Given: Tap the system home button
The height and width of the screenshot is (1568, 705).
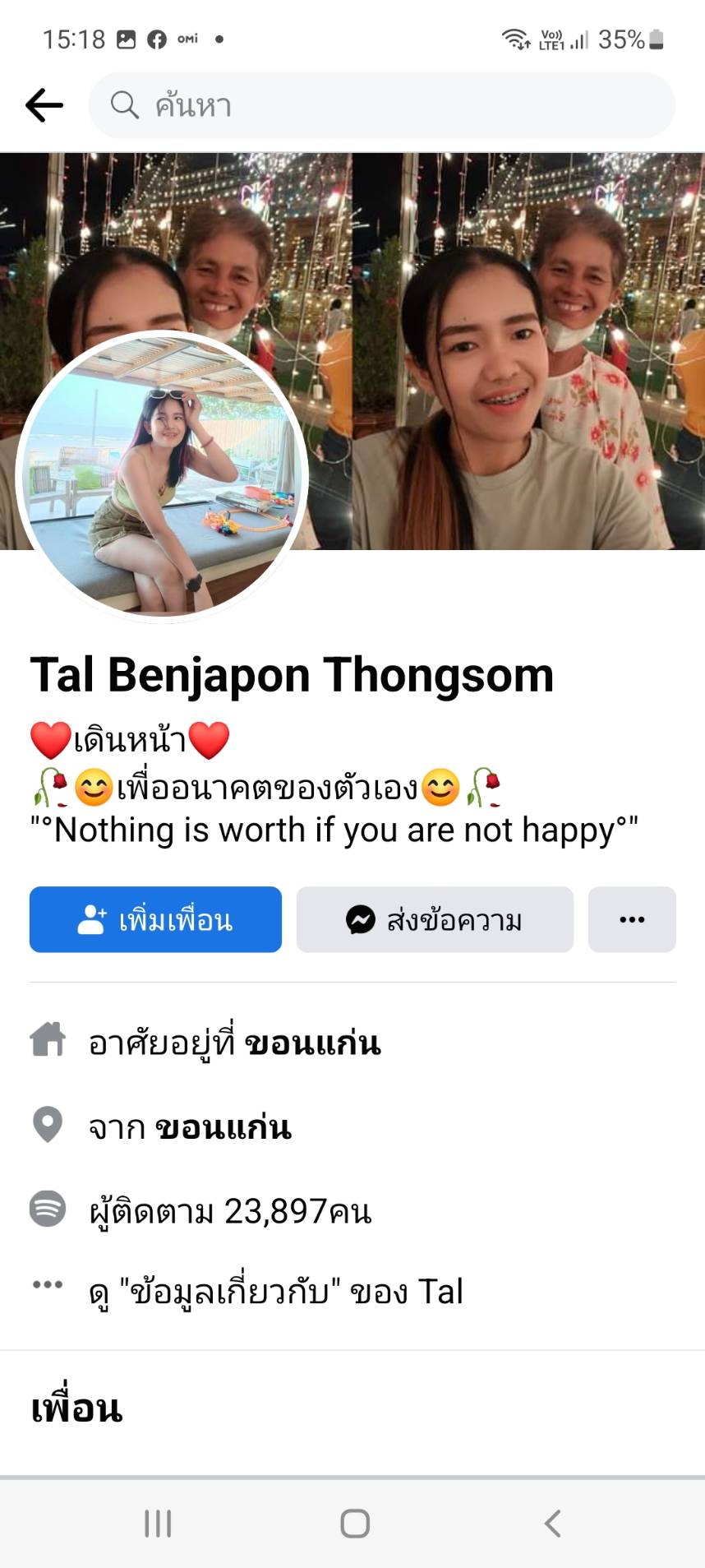Looking at the screenshot, I should [x=354, y=1523].
